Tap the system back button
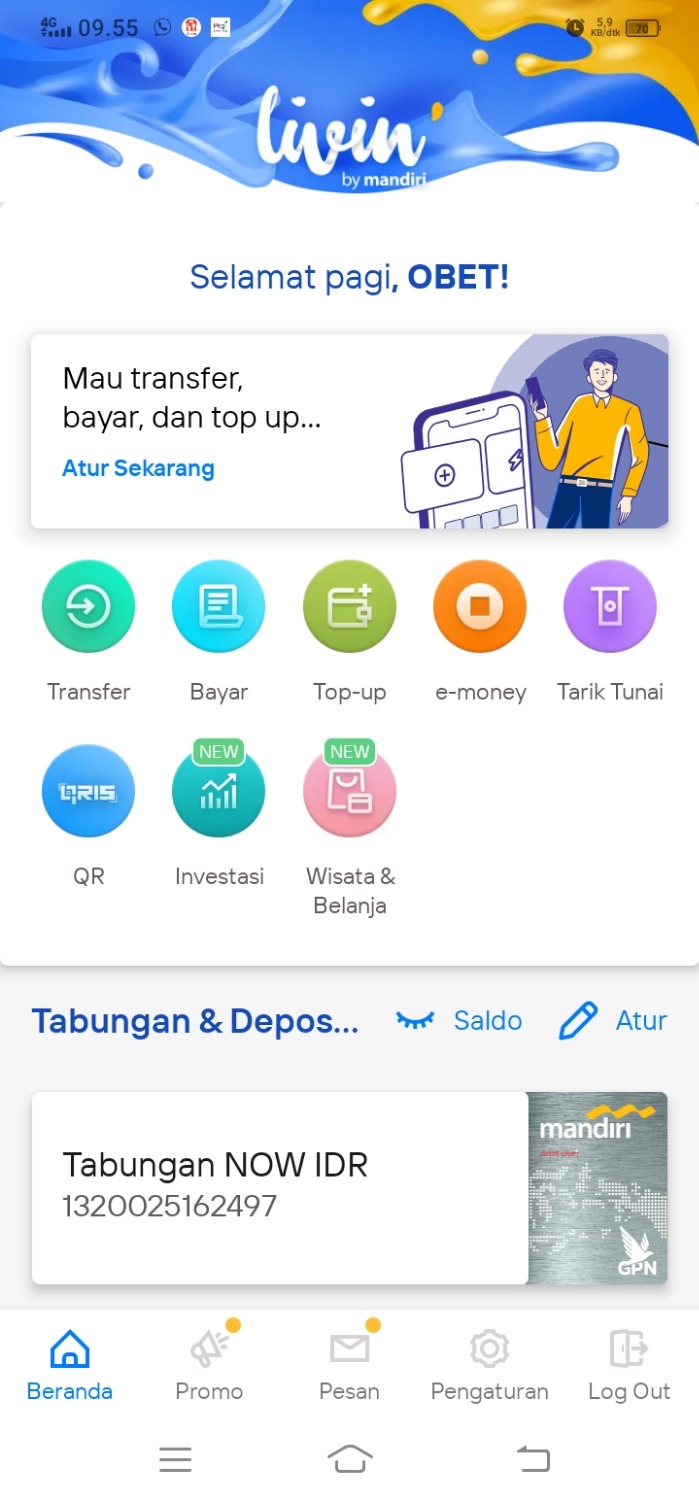The height and width of the screenshot is (1500, 699). click(533, 1460)
